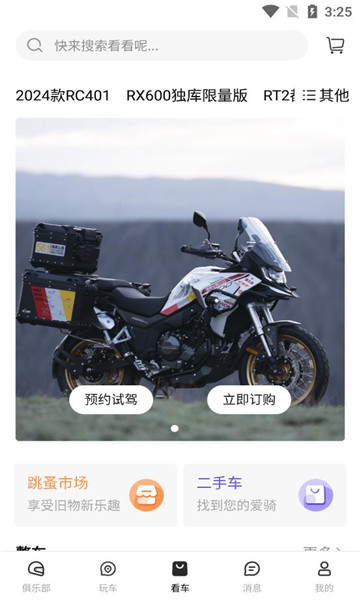Select the 看车 tab

click(x=180, y=576)
